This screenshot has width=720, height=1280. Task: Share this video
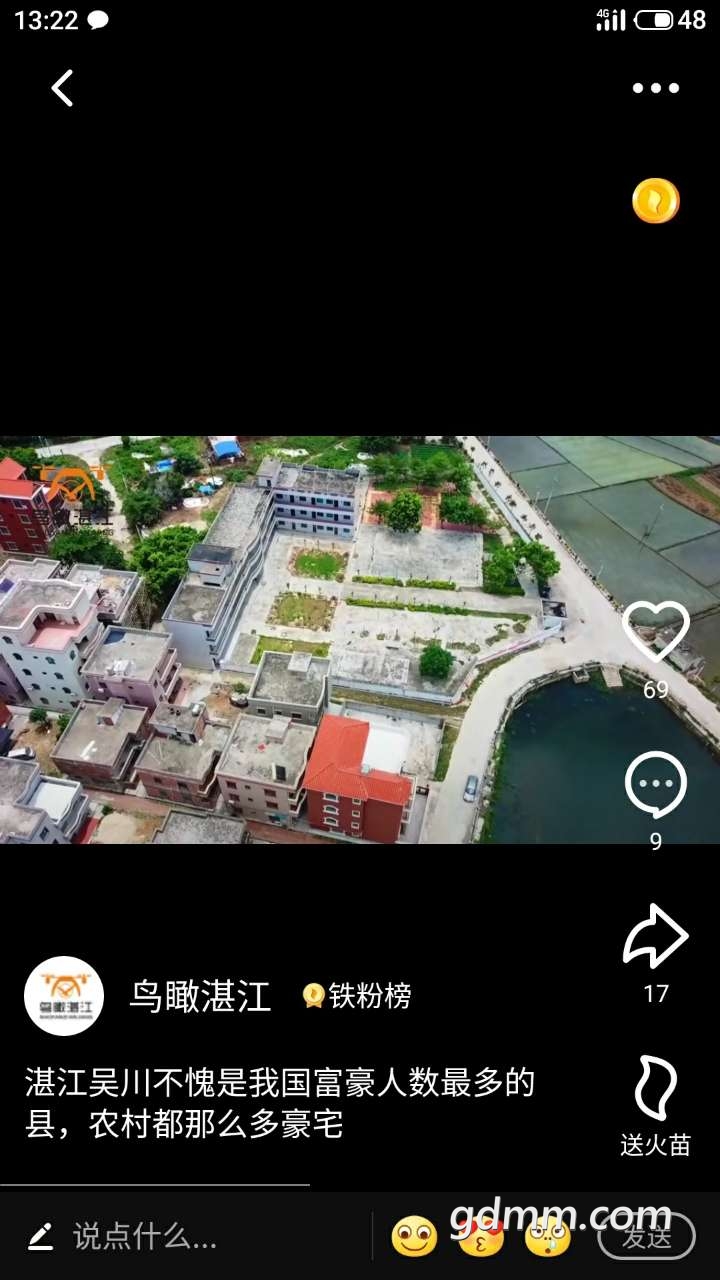(x=655, y=937)
